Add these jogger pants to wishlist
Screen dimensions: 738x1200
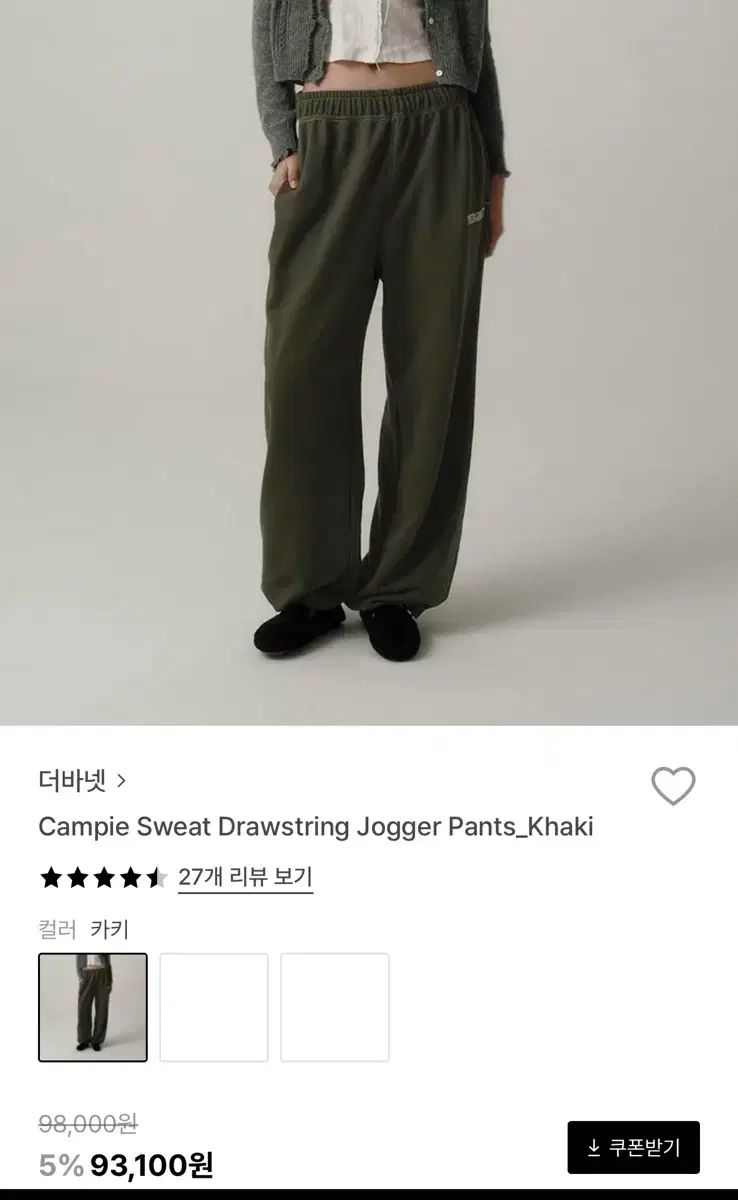tap(673, 787)
